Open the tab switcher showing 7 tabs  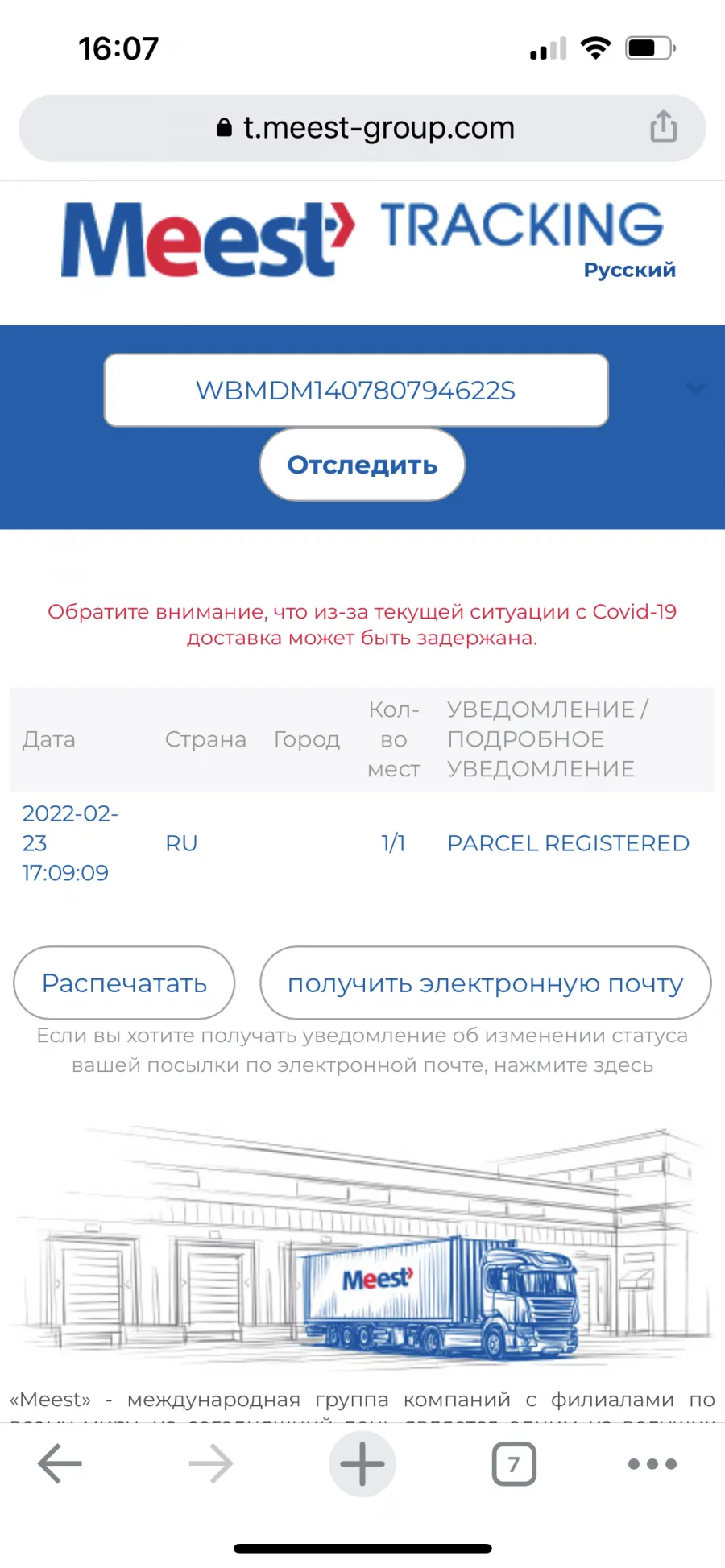coord(514,1463)
